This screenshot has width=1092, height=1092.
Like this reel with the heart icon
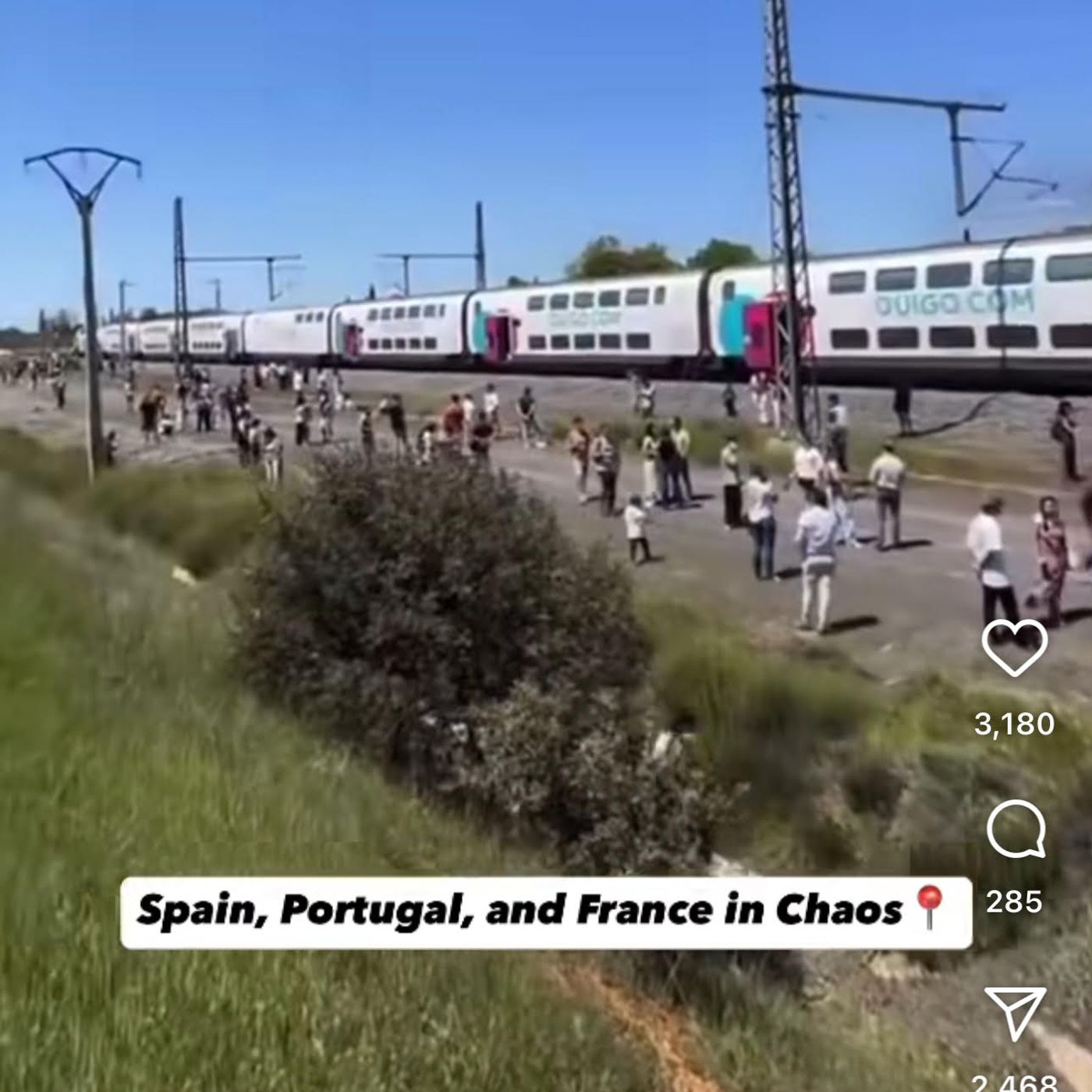pyautogui.click(x=1014, y=647)
